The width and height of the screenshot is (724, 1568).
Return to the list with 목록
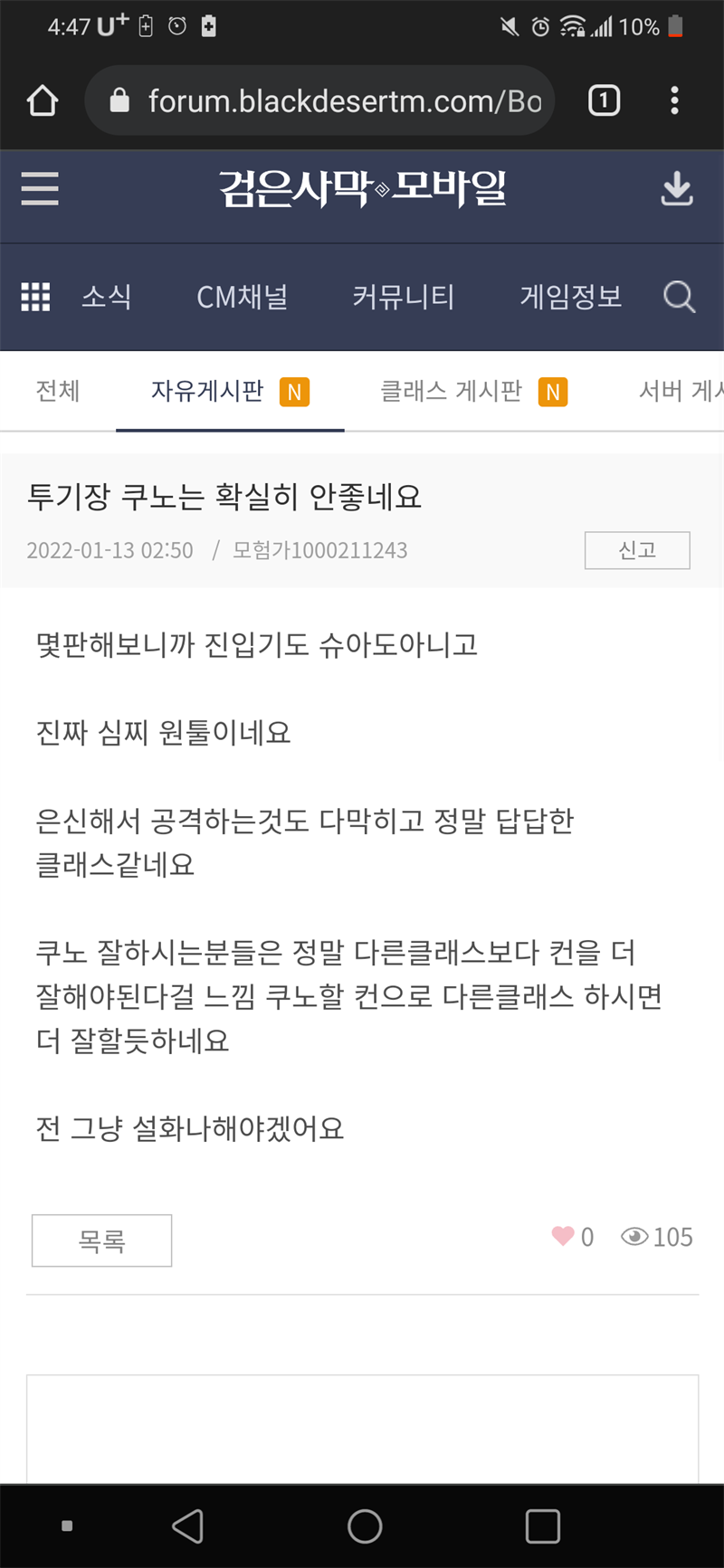point(101,1240)
